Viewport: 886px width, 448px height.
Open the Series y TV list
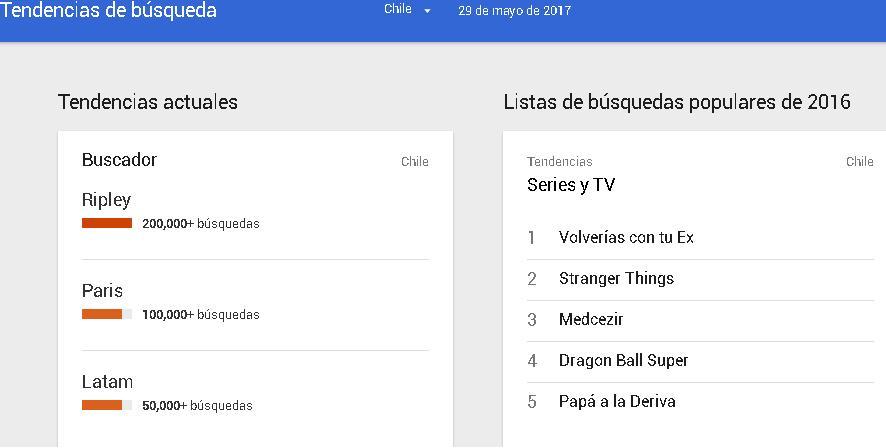(x=571, y=185)
